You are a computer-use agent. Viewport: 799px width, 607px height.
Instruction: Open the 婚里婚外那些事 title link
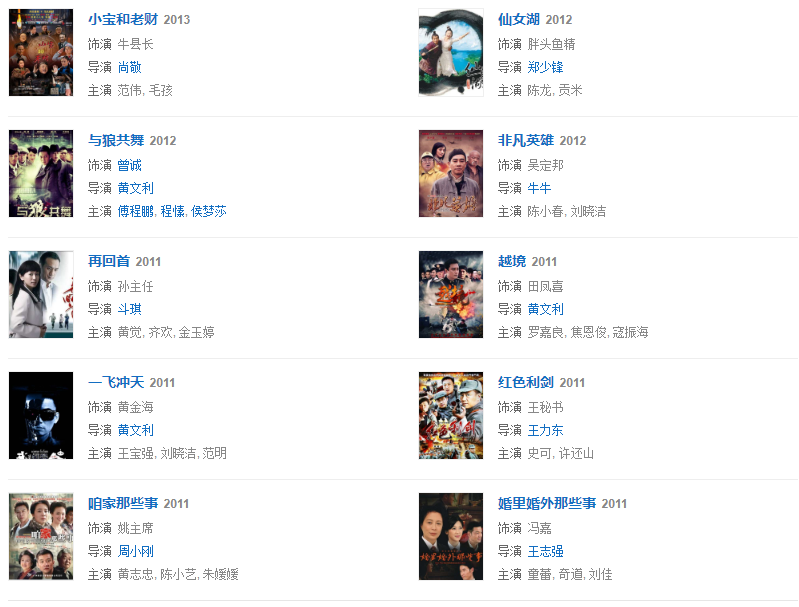(x=546, y=504)
